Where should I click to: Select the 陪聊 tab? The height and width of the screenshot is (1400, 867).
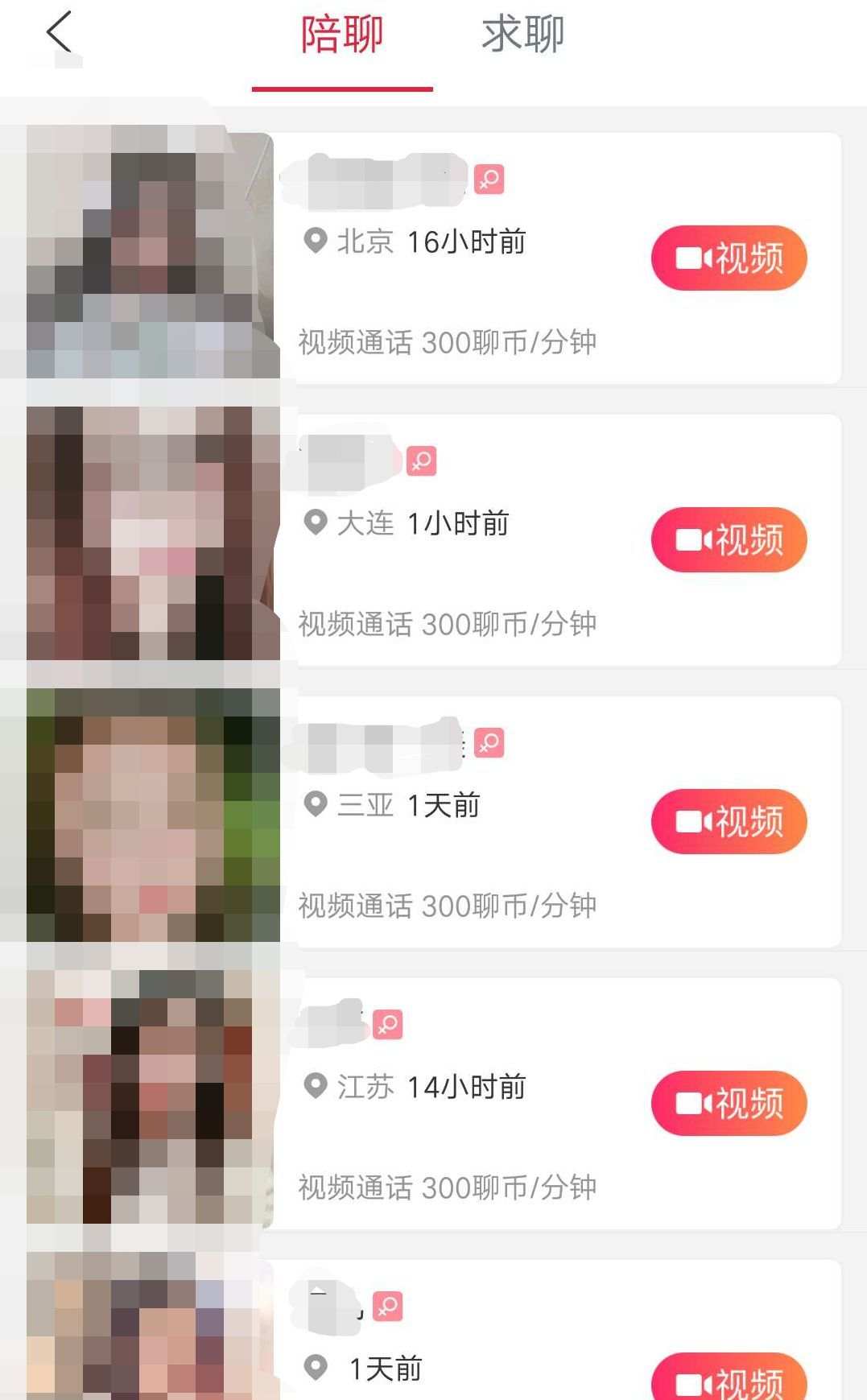(342, 35)
